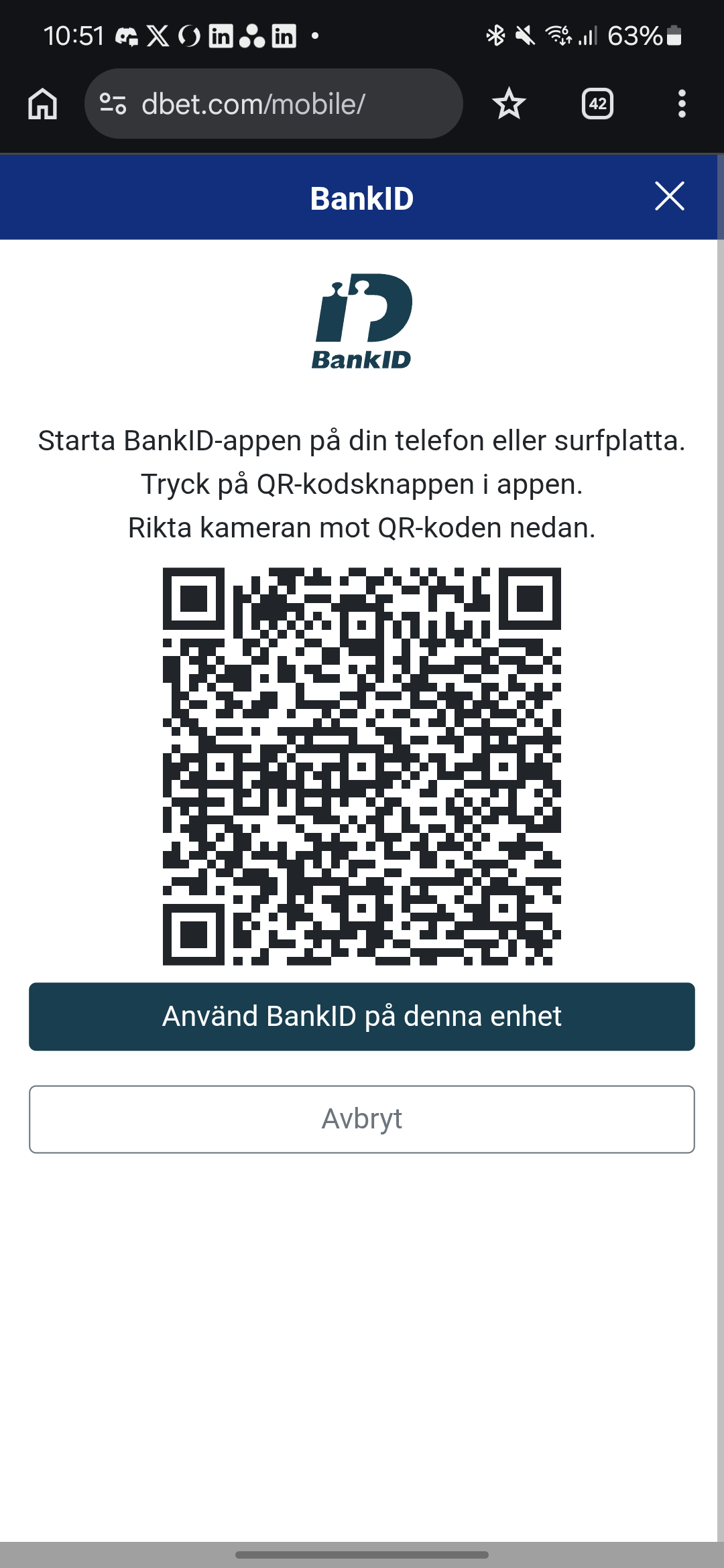Open the Chrome three-dot menu
Screen dimensions: 724x1568
(682, 103)
